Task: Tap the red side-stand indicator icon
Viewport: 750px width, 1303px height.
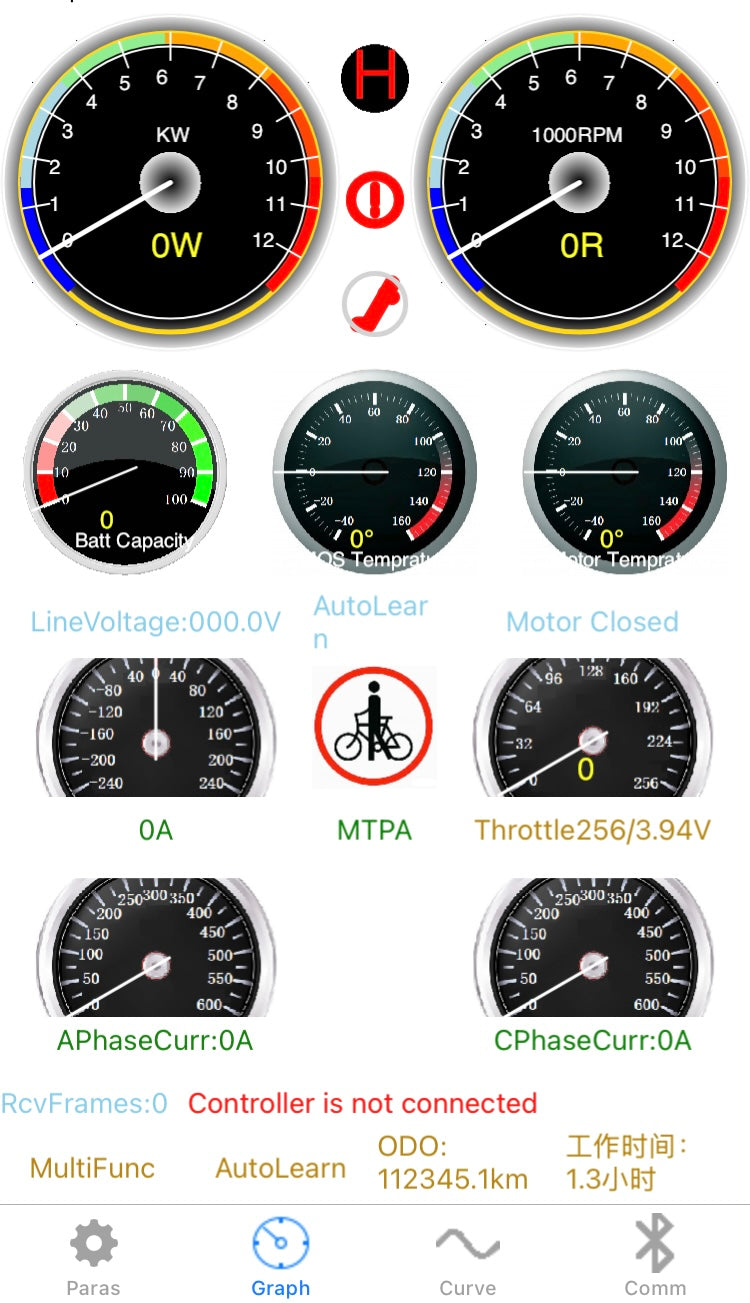Action: 374,304
